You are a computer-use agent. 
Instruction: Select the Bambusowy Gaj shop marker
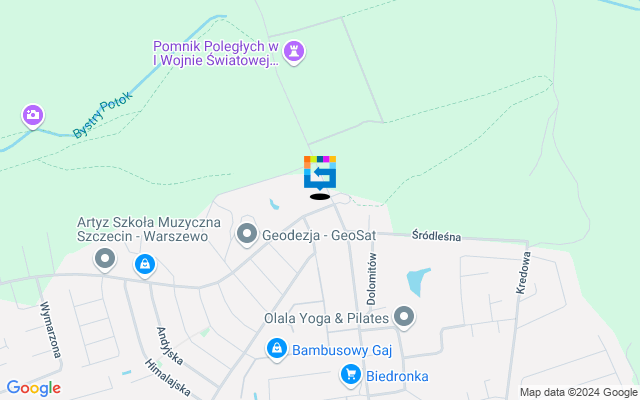point(276,349)
